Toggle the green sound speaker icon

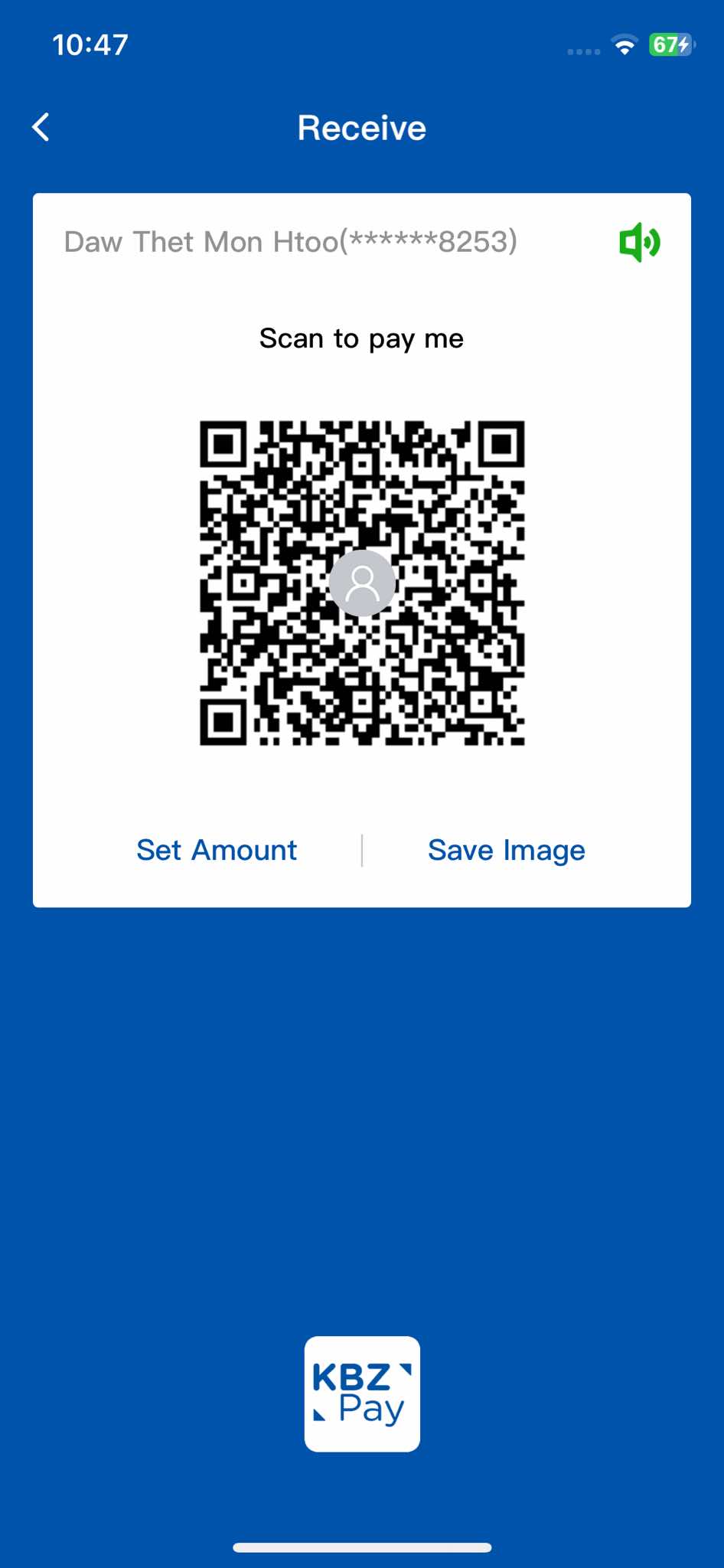pyautogui.click(x=639, y=243)
